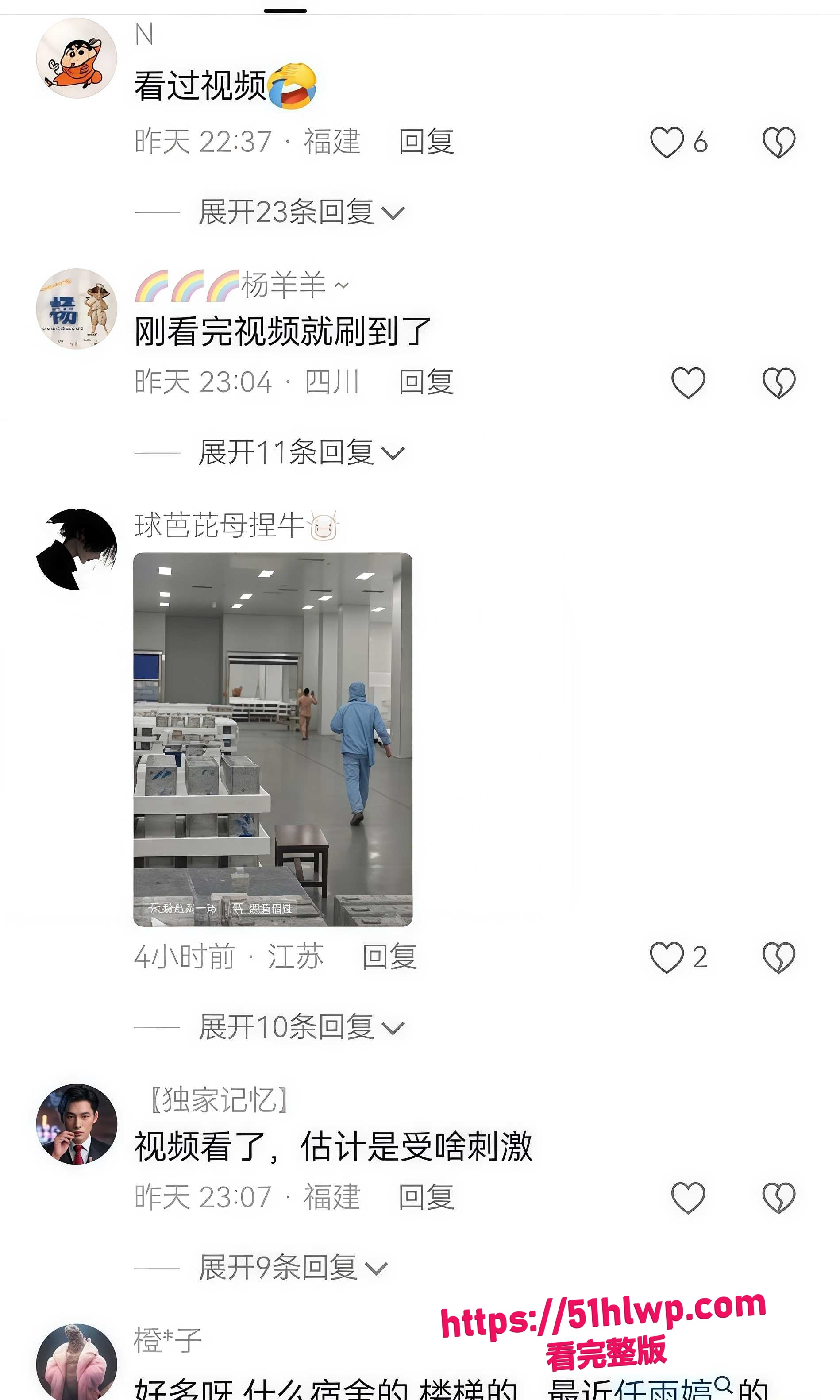Expand 展开9条回复
Screen dimensions: 840x1400
click(x=293, y=1268)
